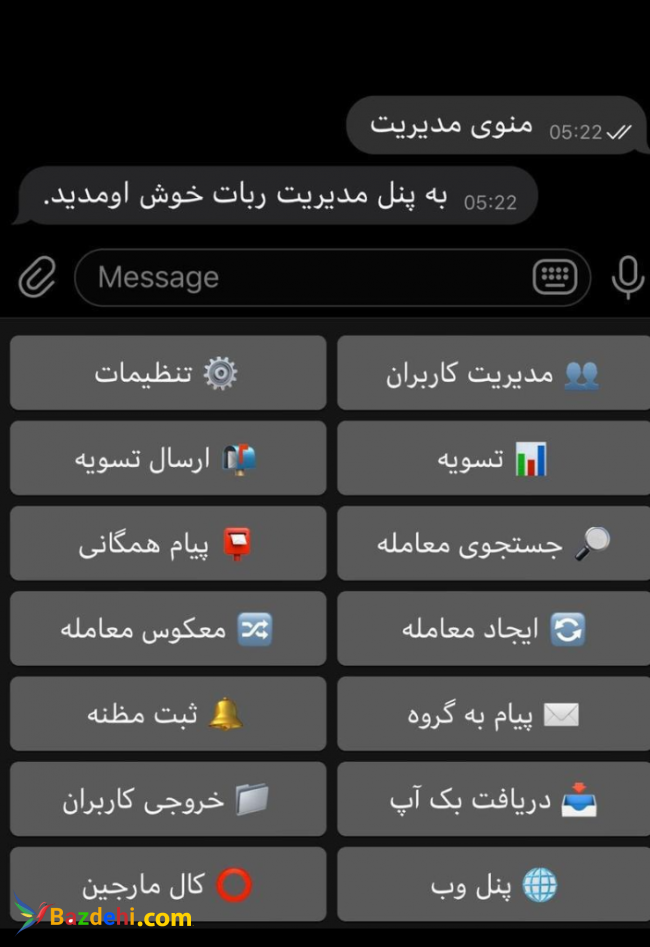Open تنظیمات (settings) button
This screenshot has height=947, width=650.
coord(168,373)
